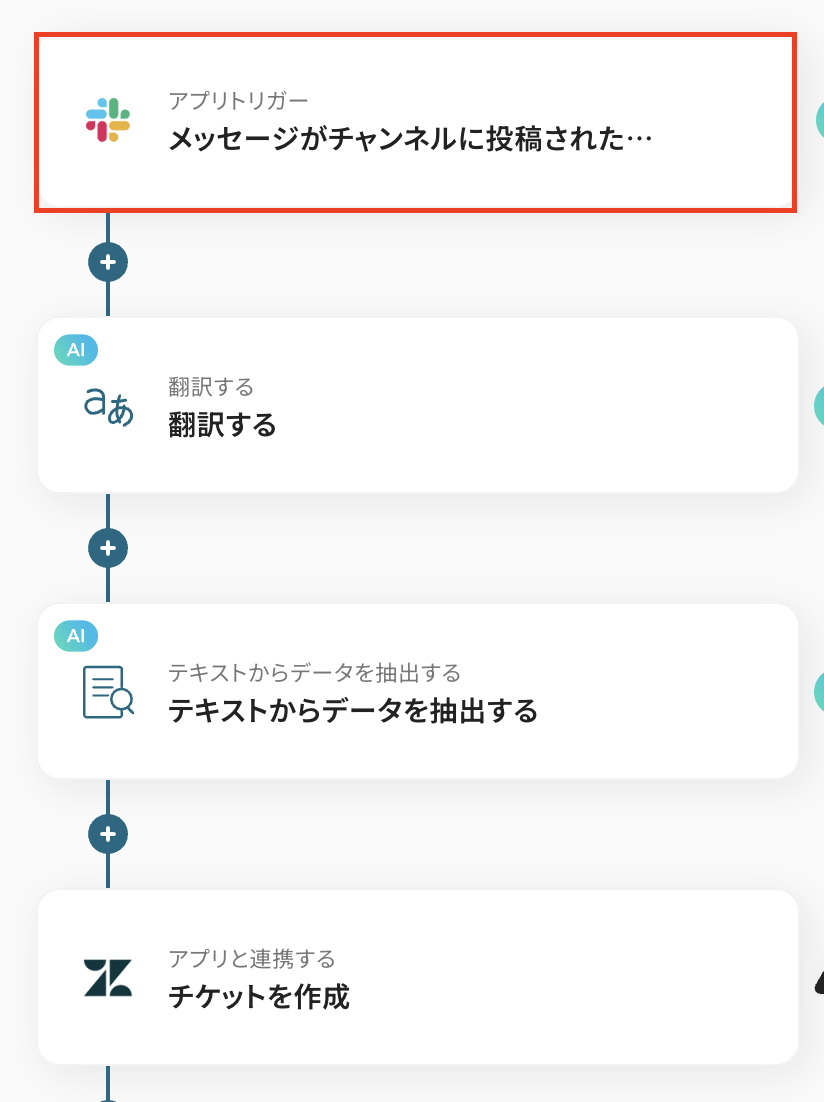Add a step between 翻訳する and data extraction

tap(108, 548)
